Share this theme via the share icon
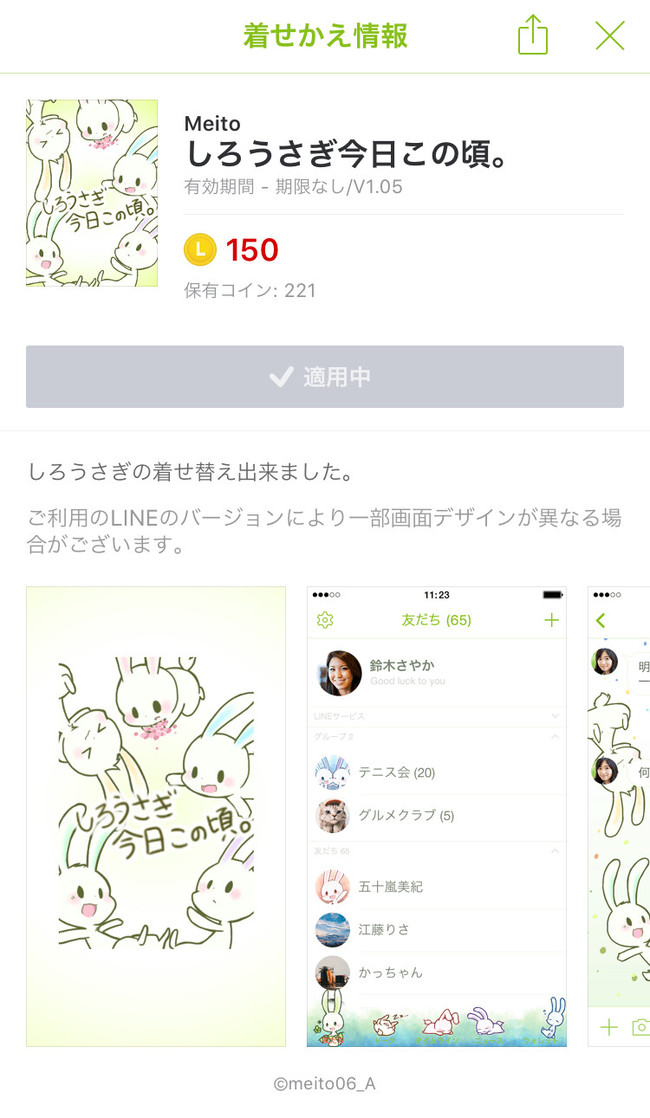 click(533, 36)
